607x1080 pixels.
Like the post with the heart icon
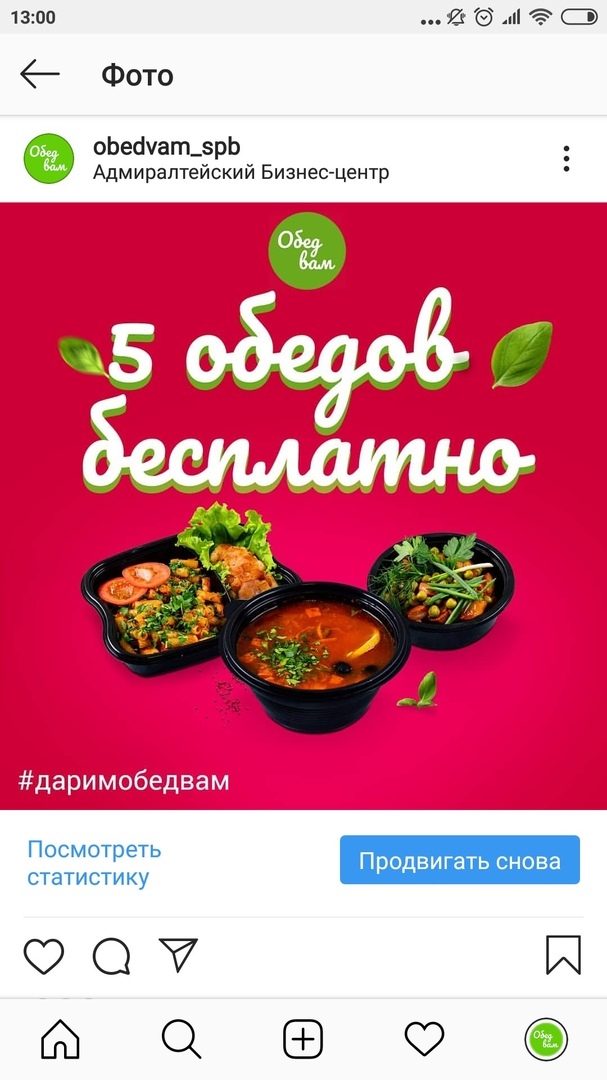44,956
